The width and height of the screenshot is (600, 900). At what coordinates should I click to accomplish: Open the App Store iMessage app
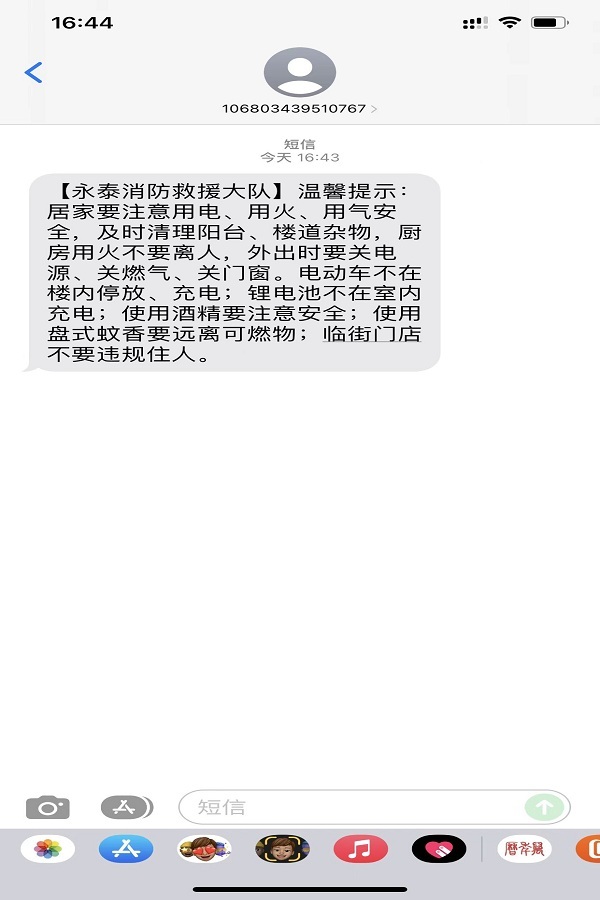tap(126, 849)
